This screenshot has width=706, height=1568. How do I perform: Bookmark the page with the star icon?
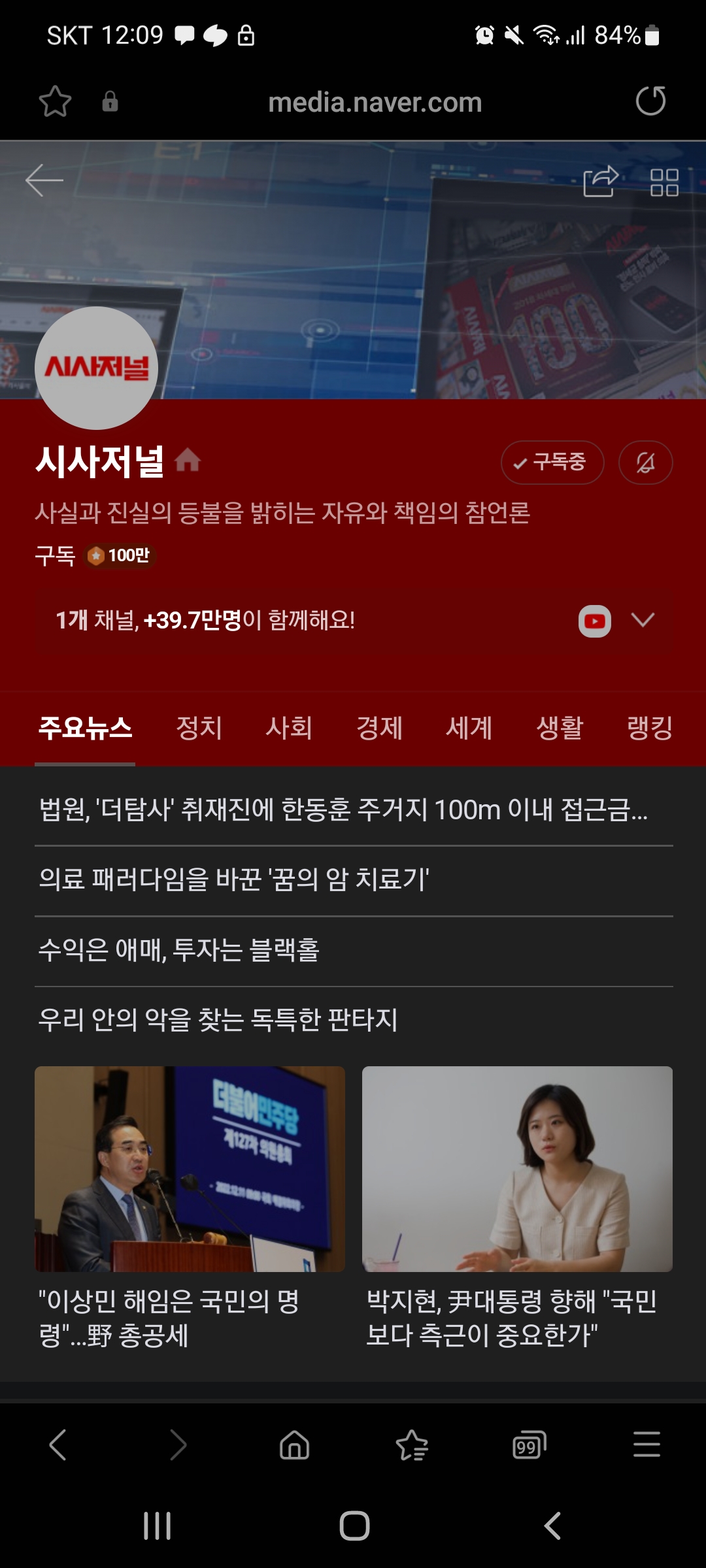(x=55, y=102)
